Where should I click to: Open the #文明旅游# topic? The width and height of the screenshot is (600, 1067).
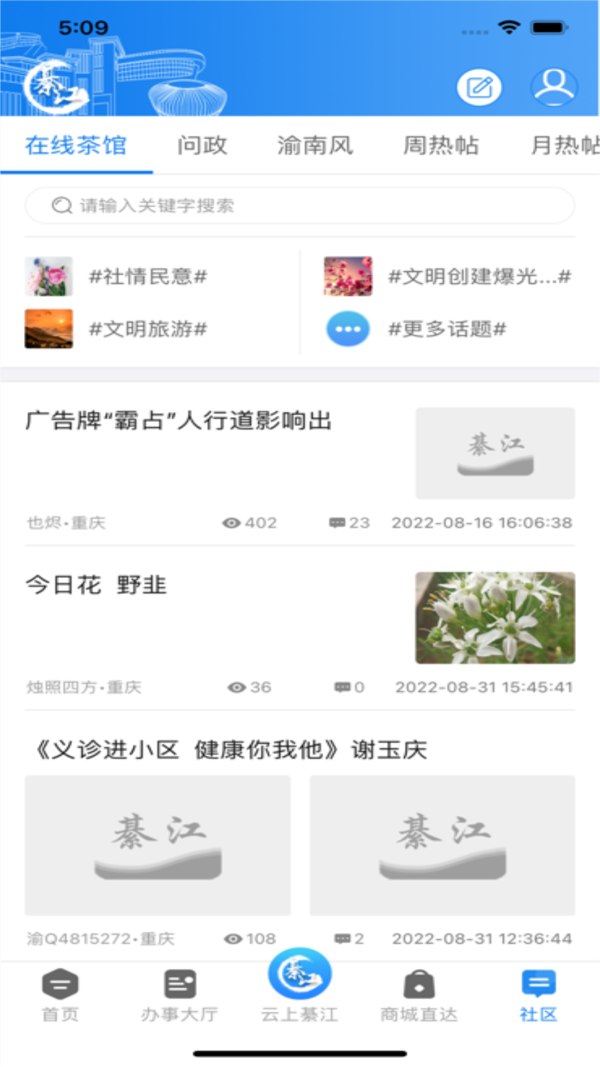(147, 329)
